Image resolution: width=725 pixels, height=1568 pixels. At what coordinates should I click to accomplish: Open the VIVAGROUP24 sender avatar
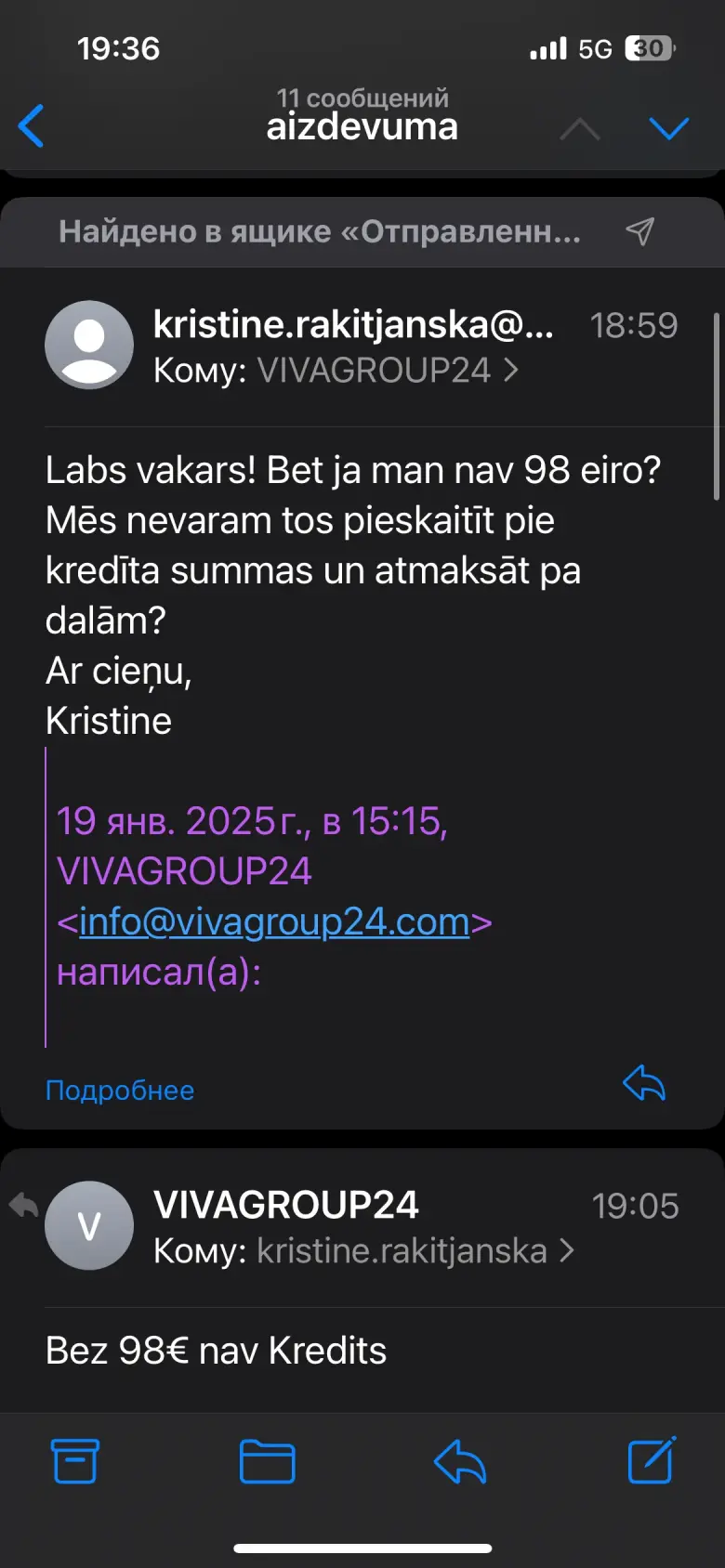click(x=89, y=1225)
